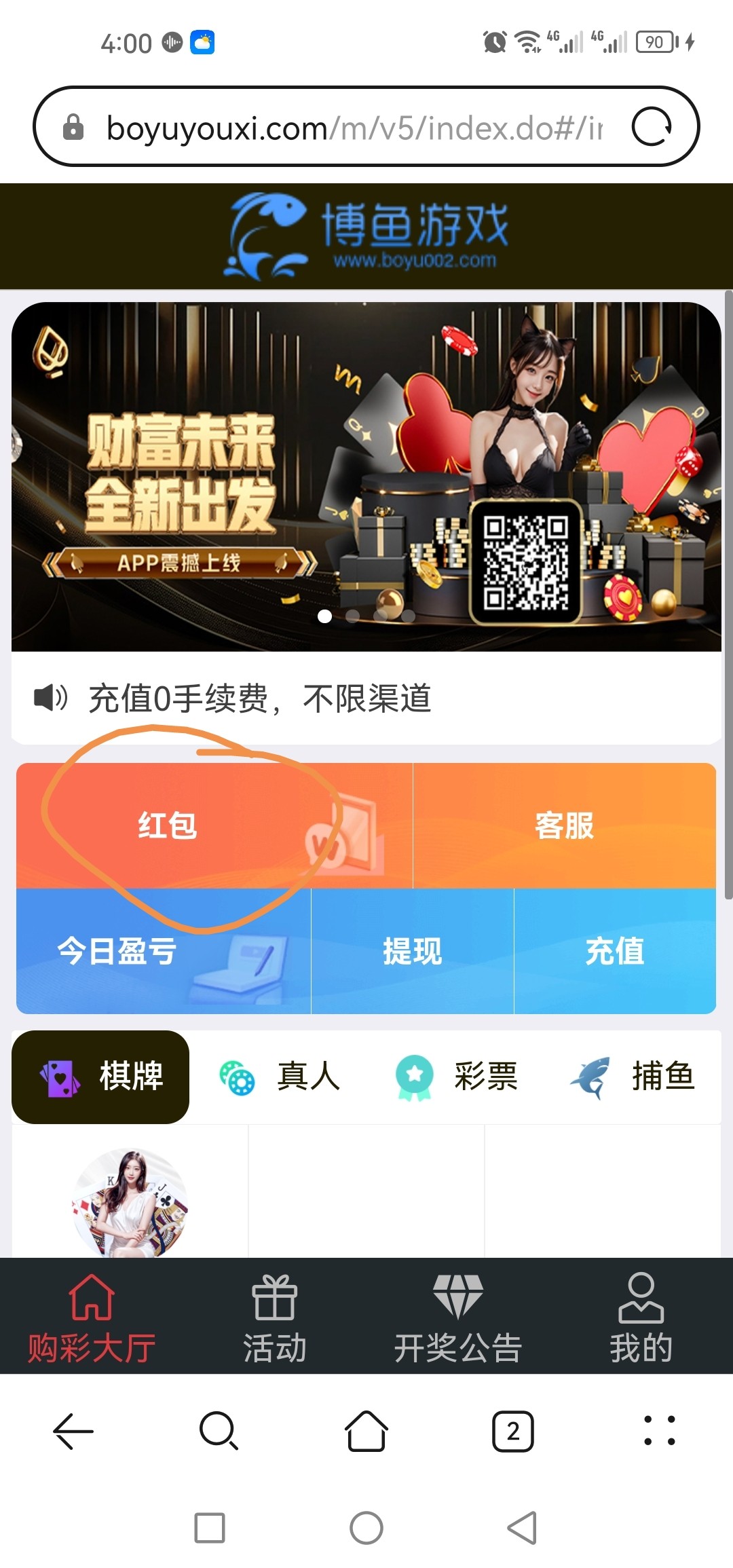Switch to the 捕鱼 fishing category
The image size is (733, 1568).
[633, 1077]
